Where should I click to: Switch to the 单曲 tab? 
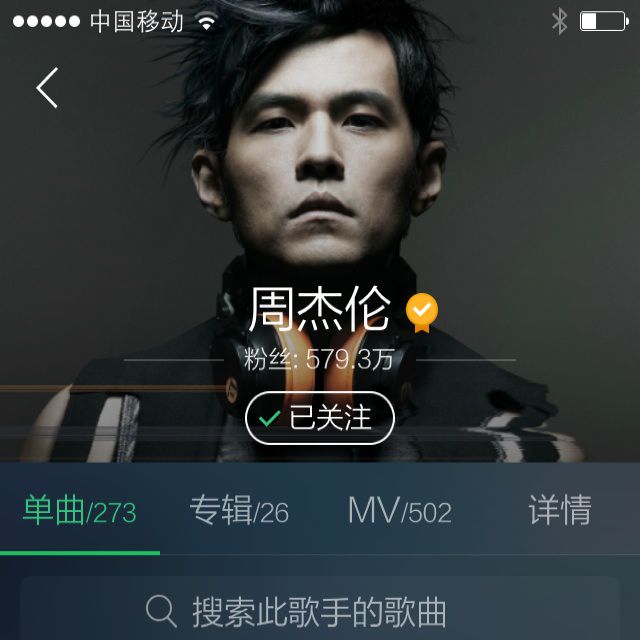tap(80, 511)
